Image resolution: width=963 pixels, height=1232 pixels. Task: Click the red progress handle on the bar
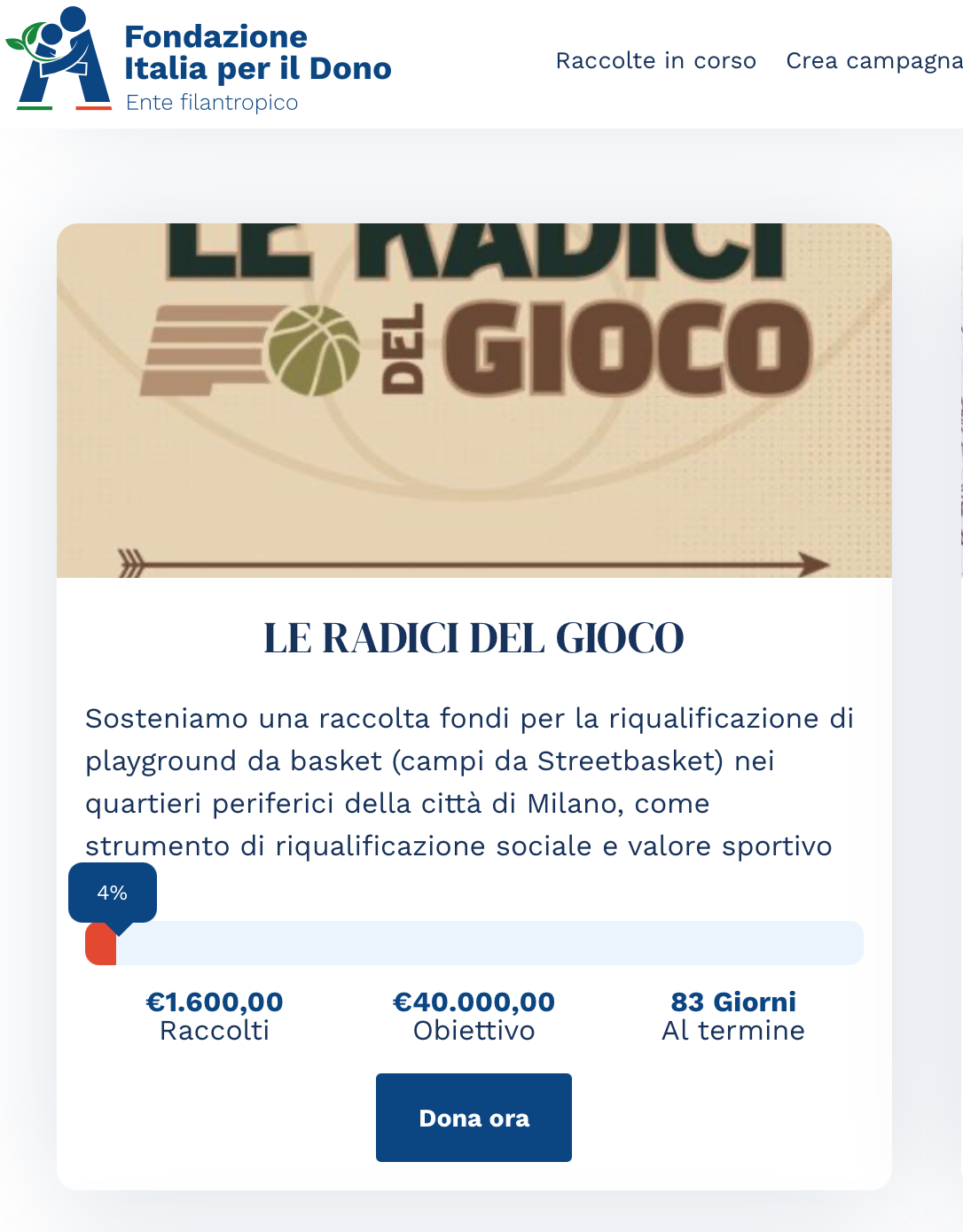tap(99, 944)
